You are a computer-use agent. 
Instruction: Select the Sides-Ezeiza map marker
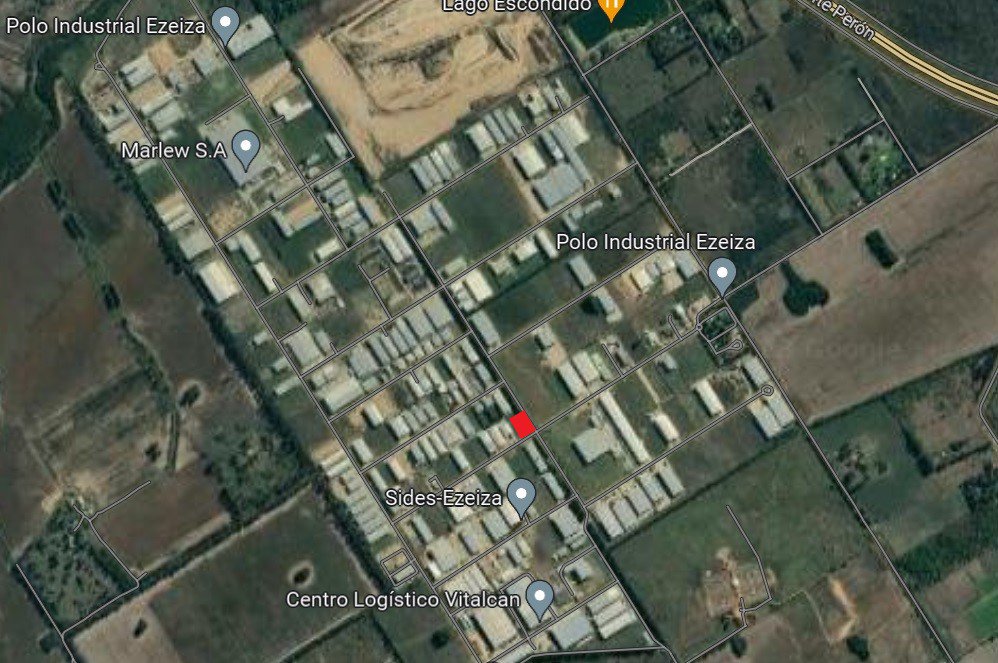pyautogui.click(x=520, y=493)
